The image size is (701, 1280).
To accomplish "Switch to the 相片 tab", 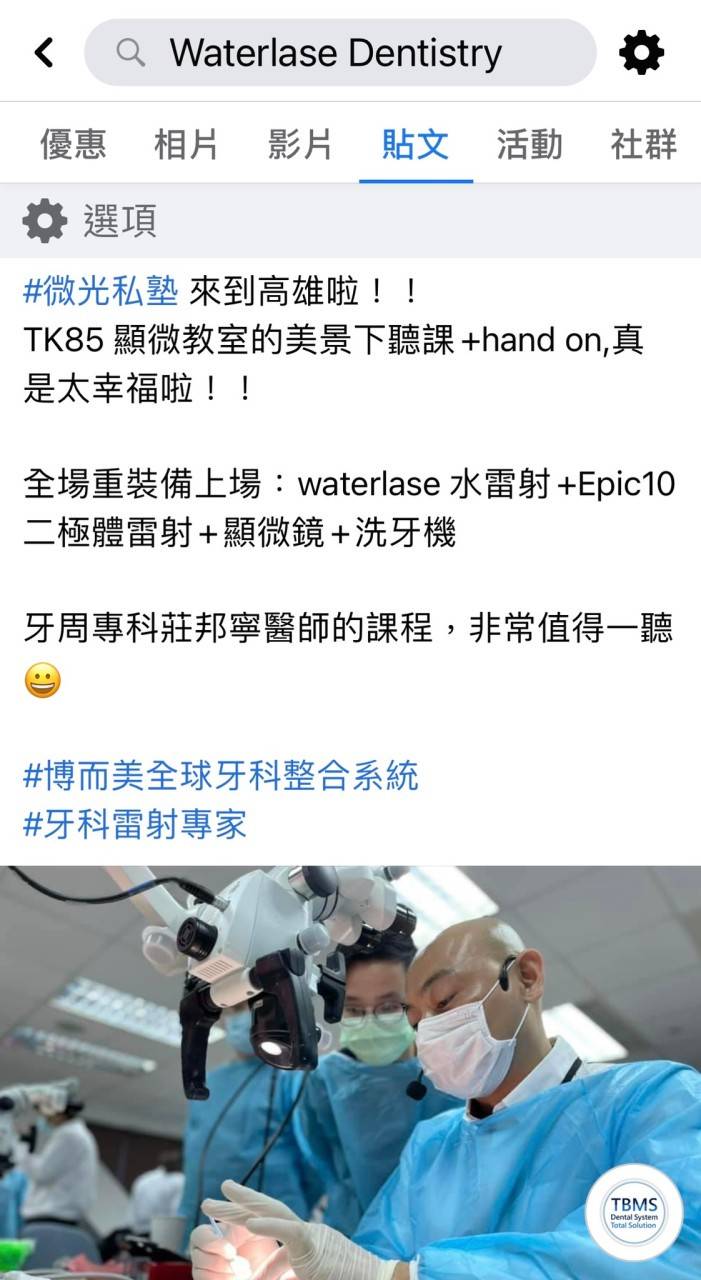I will (x=186, y=144).
